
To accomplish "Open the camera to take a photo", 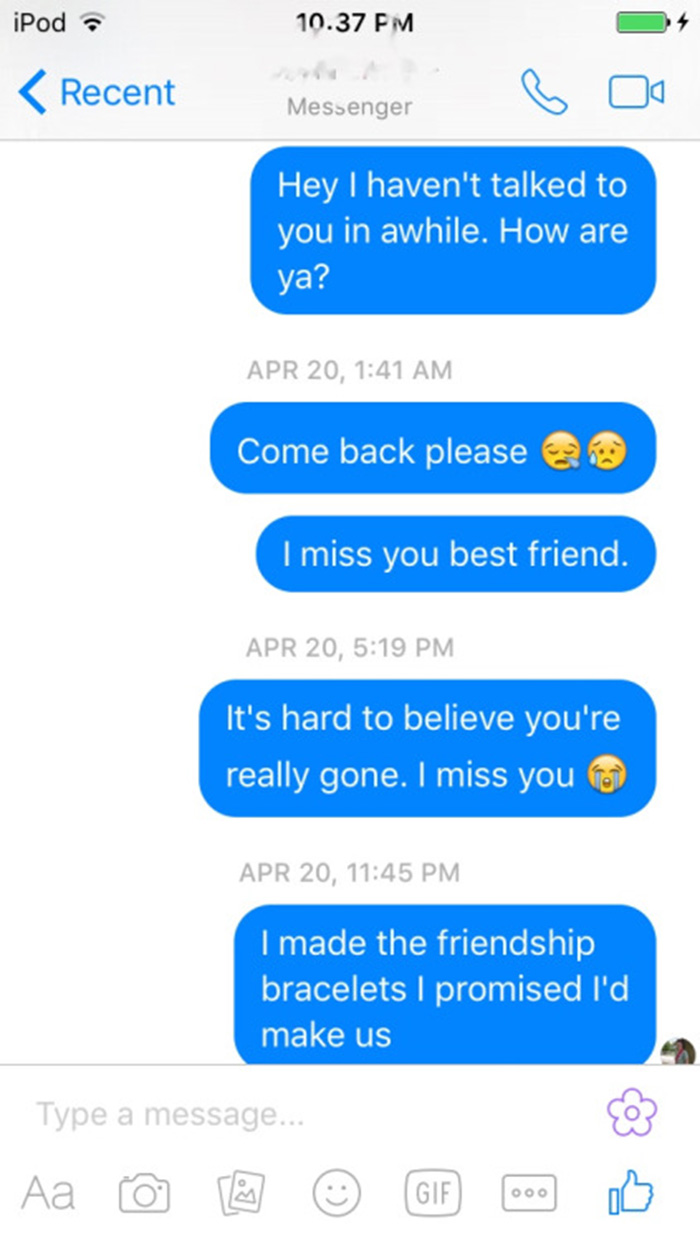I will (143, 1193).
